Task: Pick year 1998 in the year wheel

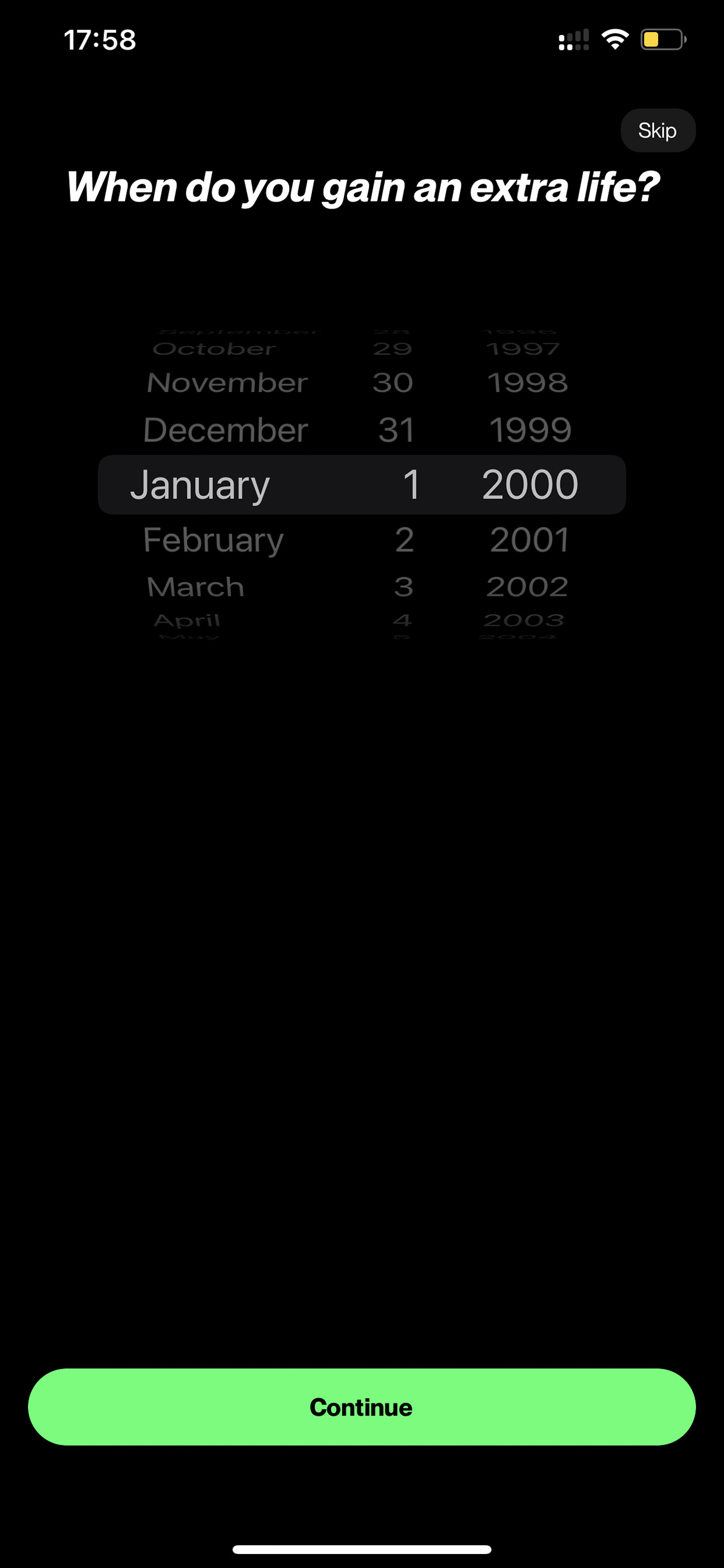Action: pyautogui.click(x=527, y=383)
